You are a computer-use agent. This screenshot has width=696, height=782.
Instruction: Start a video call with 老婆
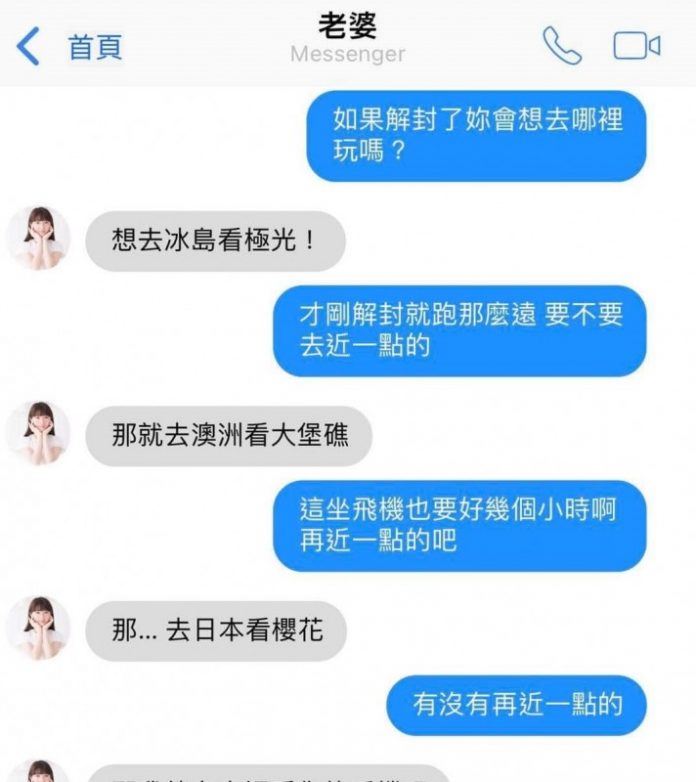(636, 45)
